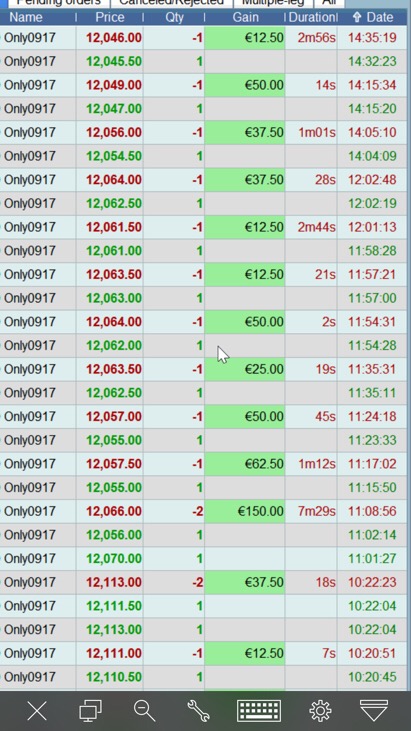Sort the table by Duration column
The height and width of the screenshot is (731, 411).
pyautogui.click(x=311, y=17)
